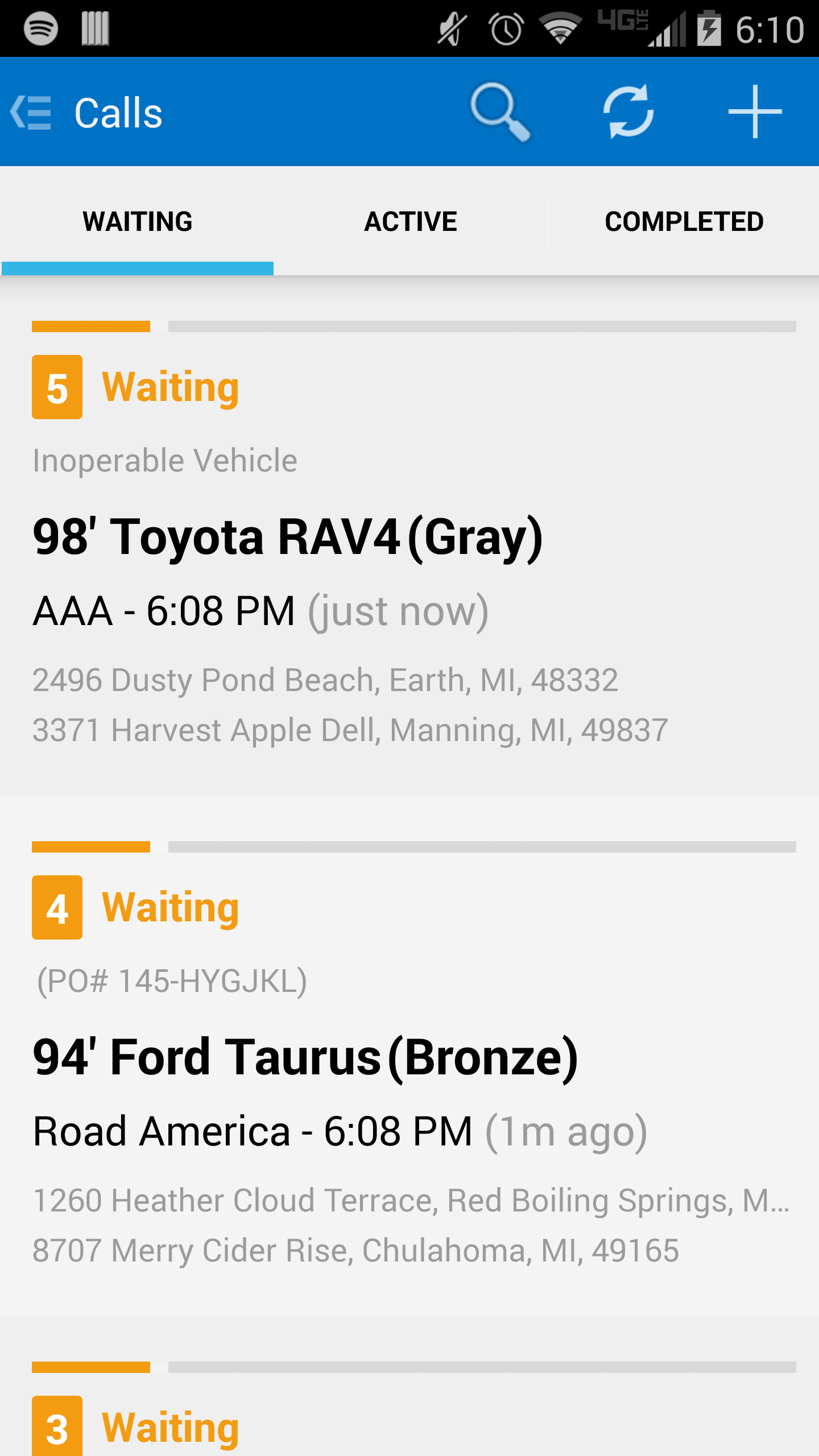Select the Waiting tab
Screen dimensions: 819x1456
coord(137,221)
